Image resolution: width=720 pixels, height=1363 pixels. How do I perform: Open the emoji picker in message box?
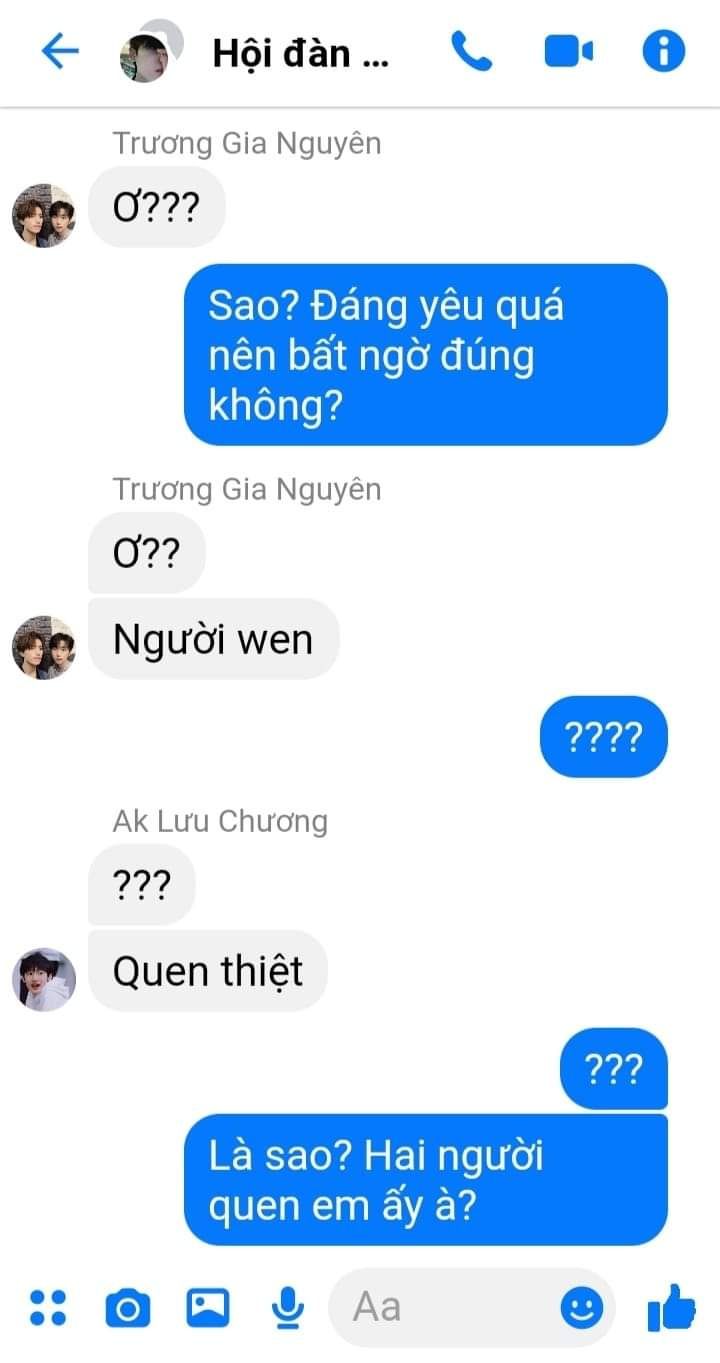[581, 1307]
